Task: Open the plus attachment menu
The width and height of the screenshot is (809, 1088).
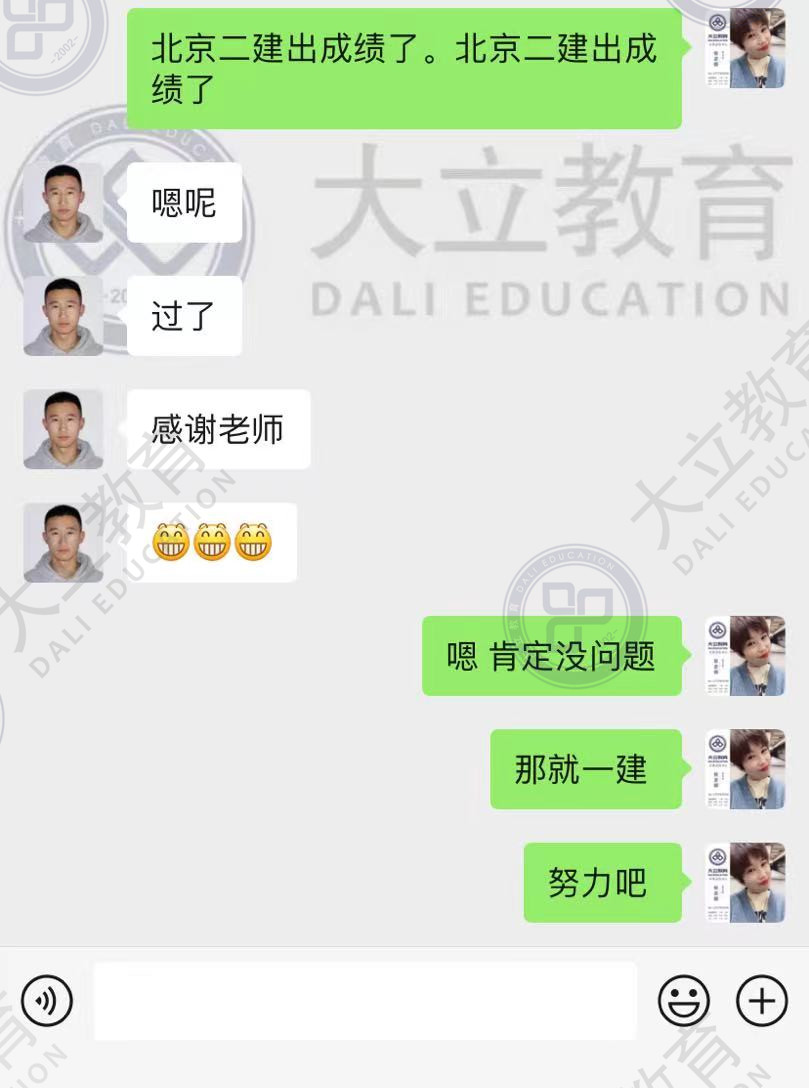Action: [762, 1000]
